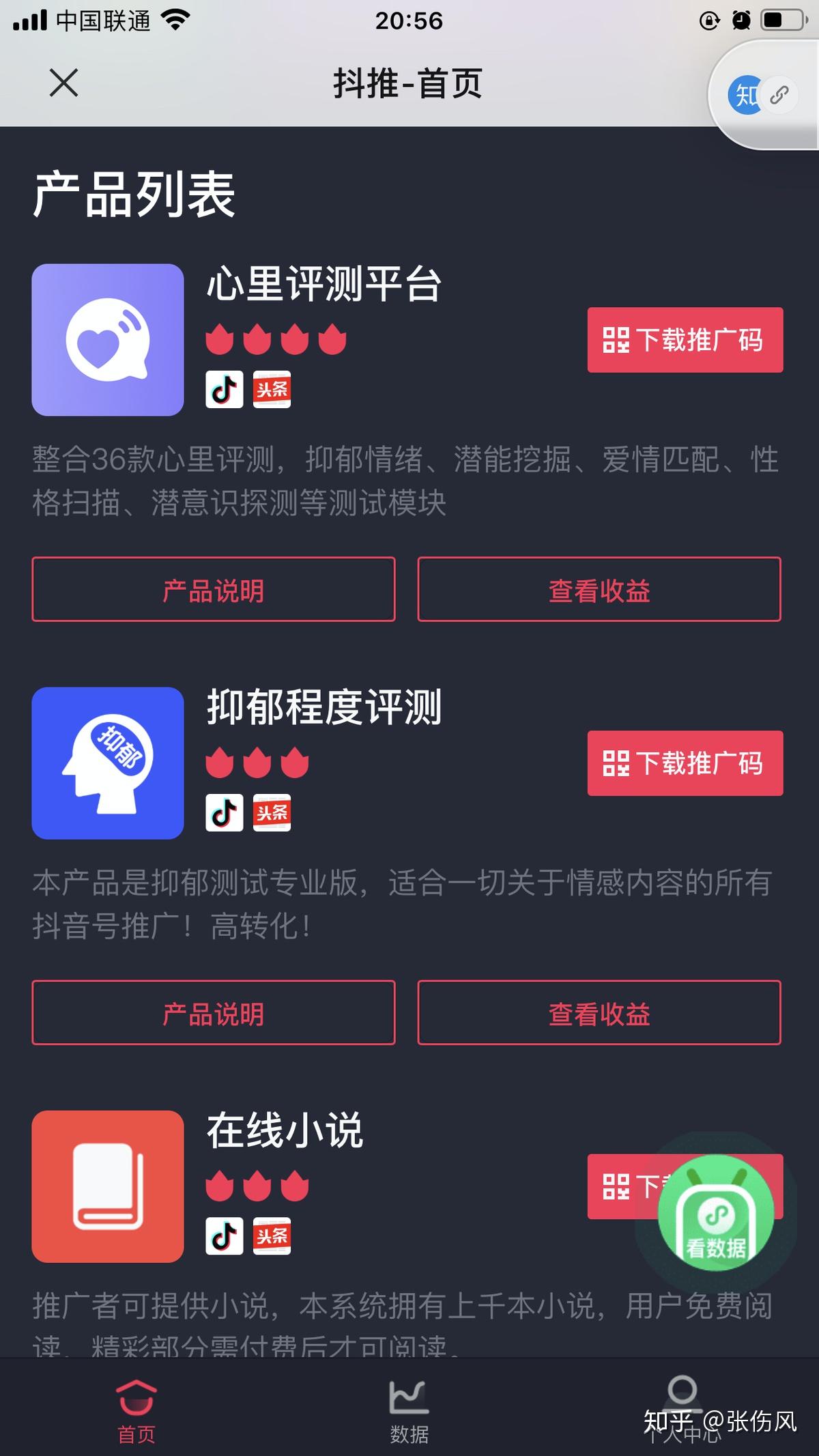The width and height of the screenshot is (819, 1456).
Task: Switch to the 数据 tab
Action: pos(409,1411)
